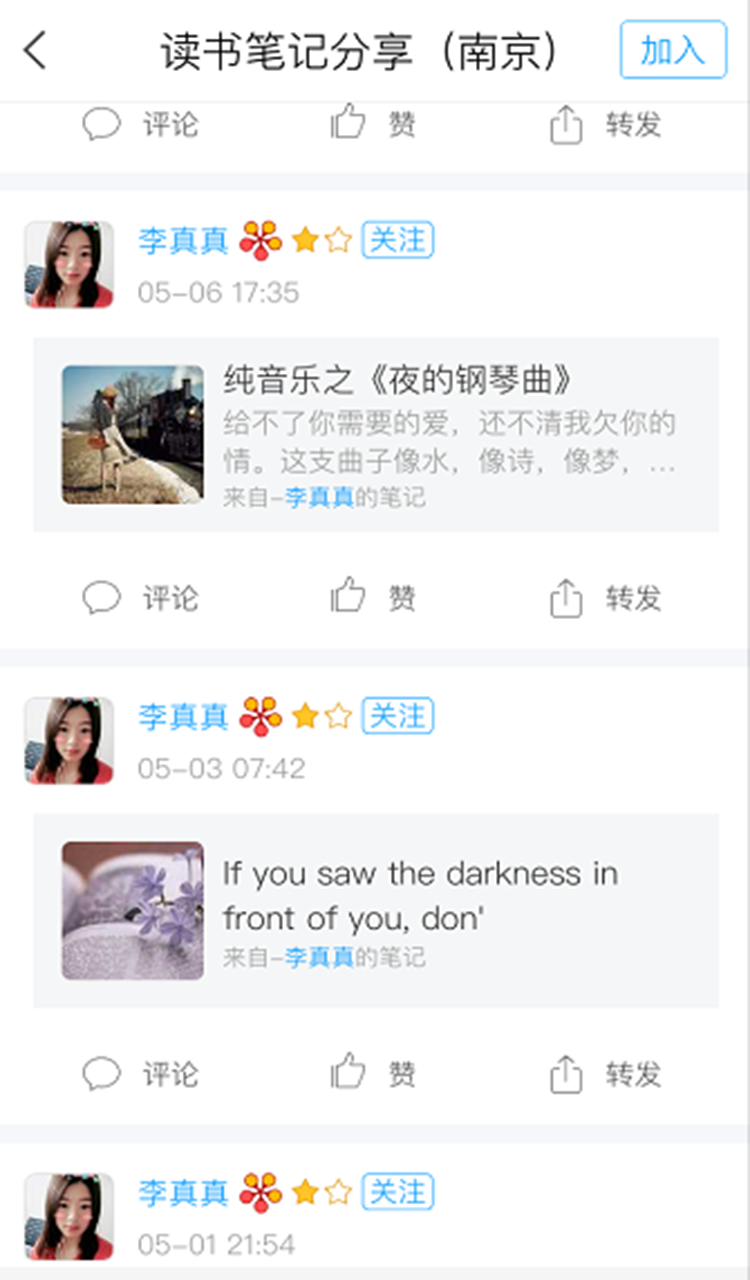Share the 夜的钢琴曲 post via 转发
This screenshot has width=750, height=1280.
(606, 598)
